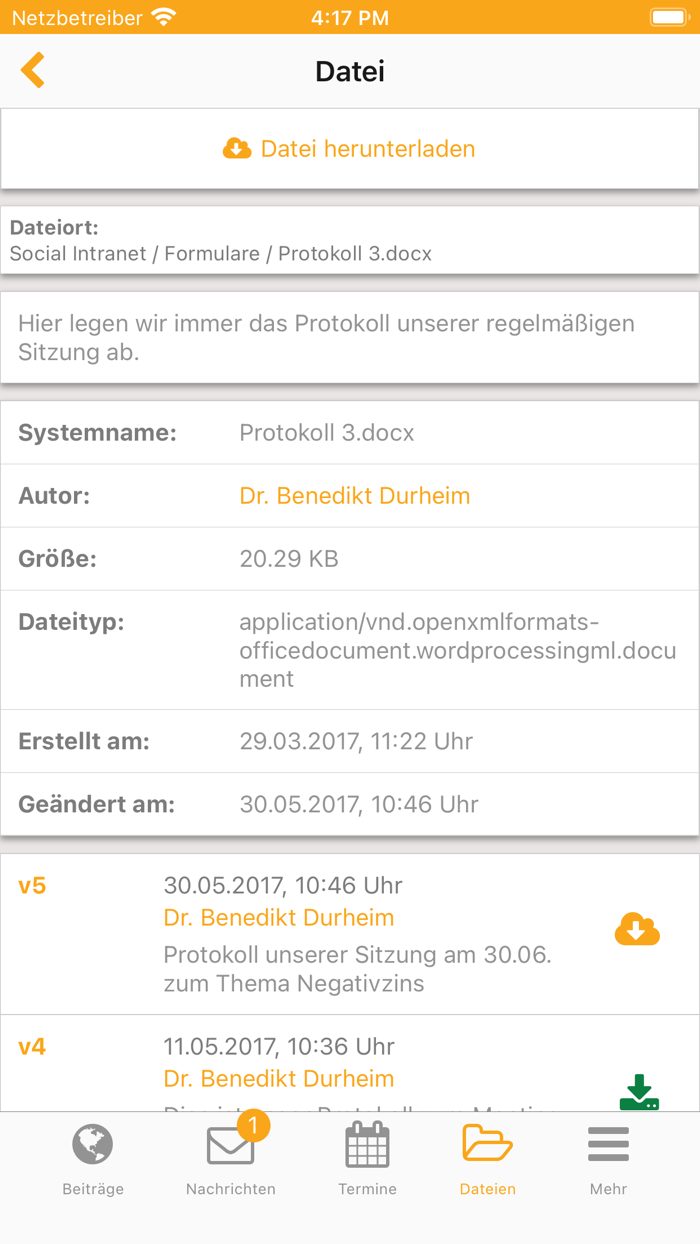Screen dimensions: 700x1244
Task: Open the Mehr menu tab
Action: tap(609, 1160)
